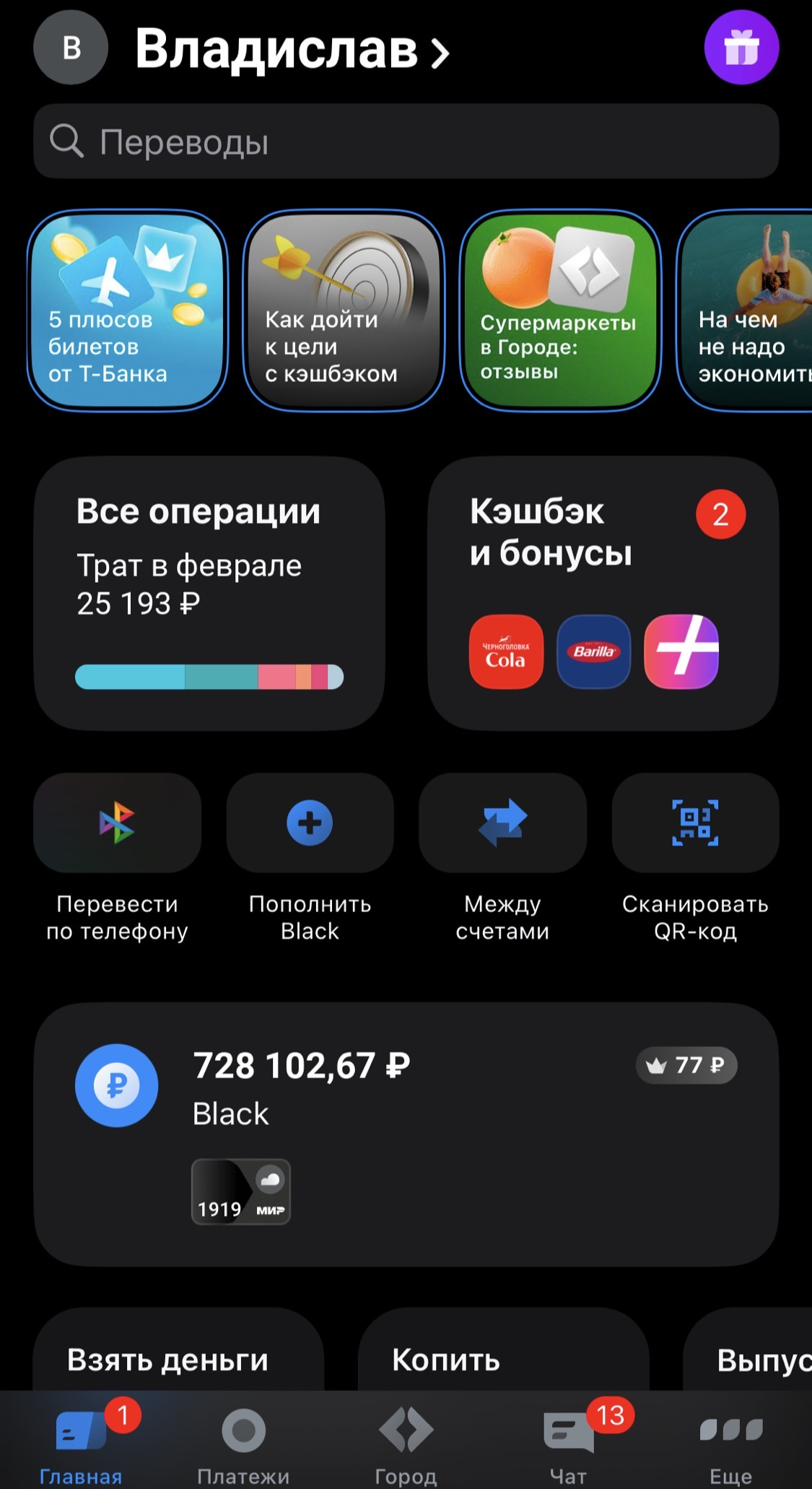Open the purple gift icon
The image size is (812, 1489).
point(741,48)
